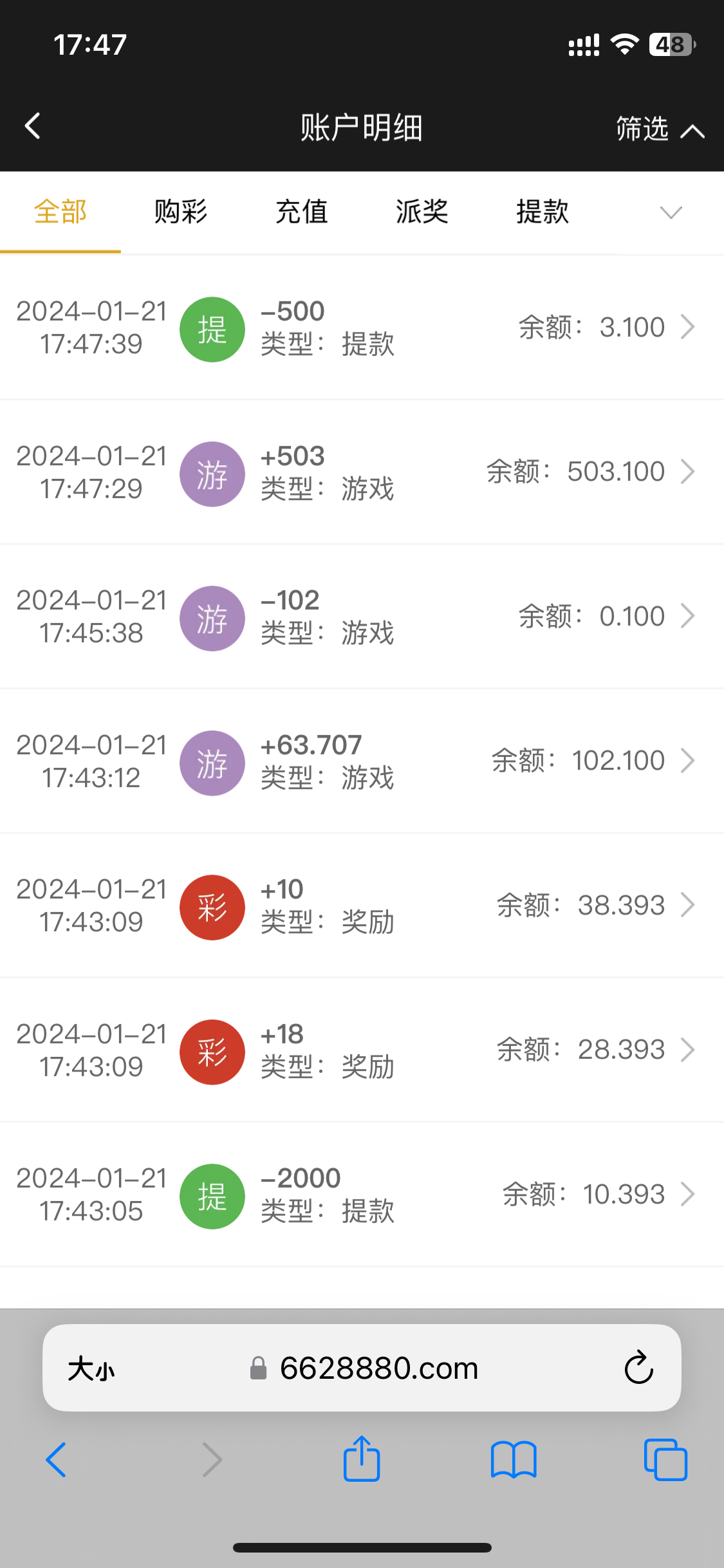Tap the red 彩 icon for the +18 reward

click(x=212, y=1052)
